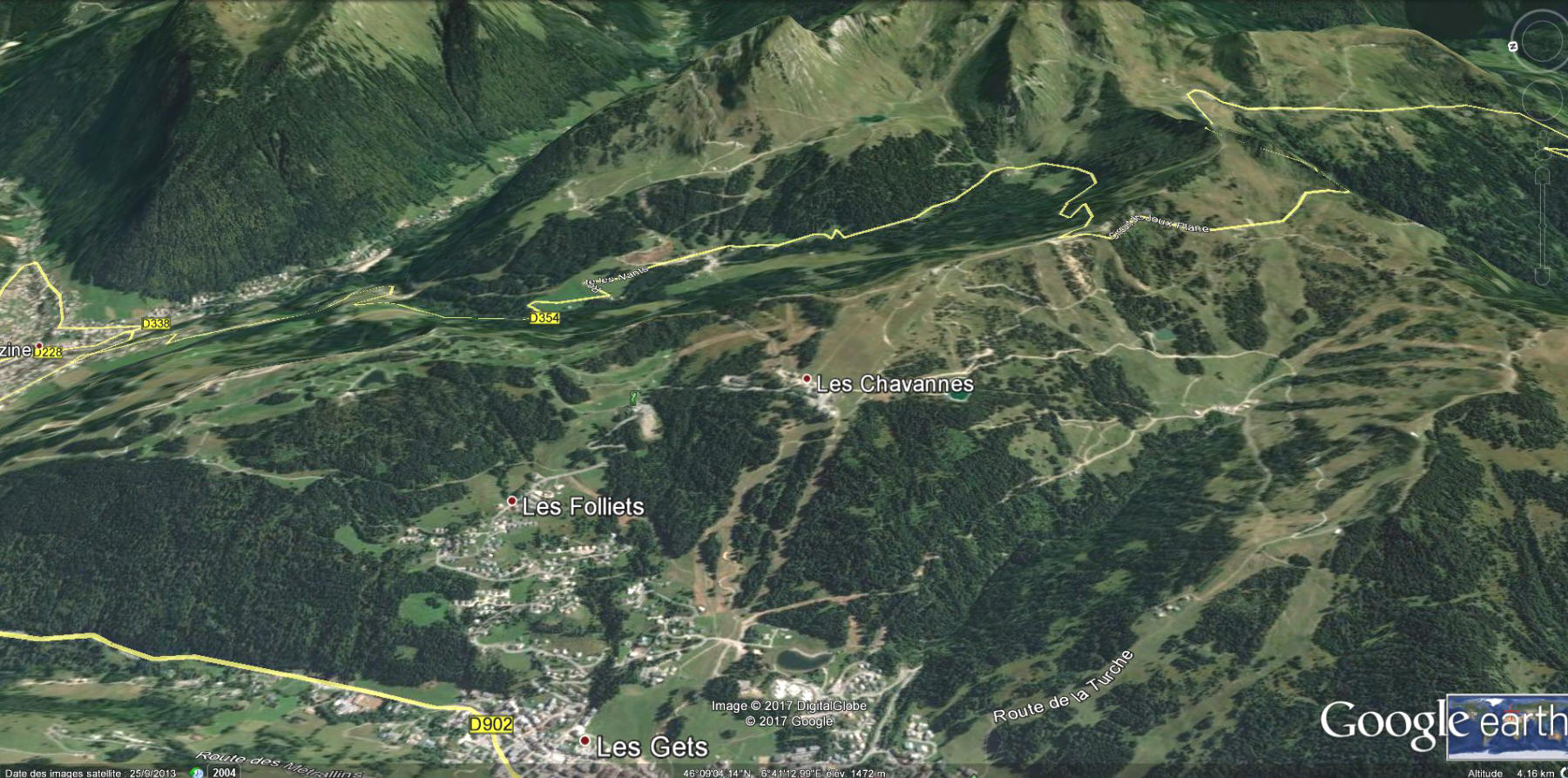The height and width of the screenshot is (778, 1568).
Task: Tap the compass north (N) indicator
Action: pos(1513,46)
